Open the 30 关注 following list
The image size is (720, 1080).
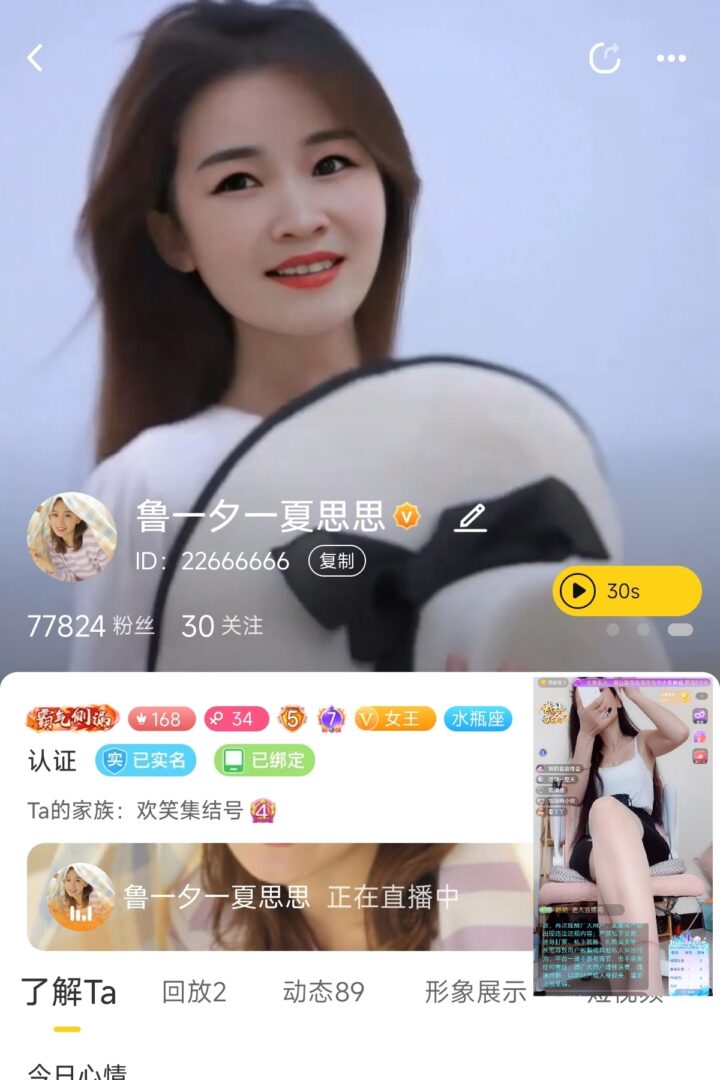222,626
